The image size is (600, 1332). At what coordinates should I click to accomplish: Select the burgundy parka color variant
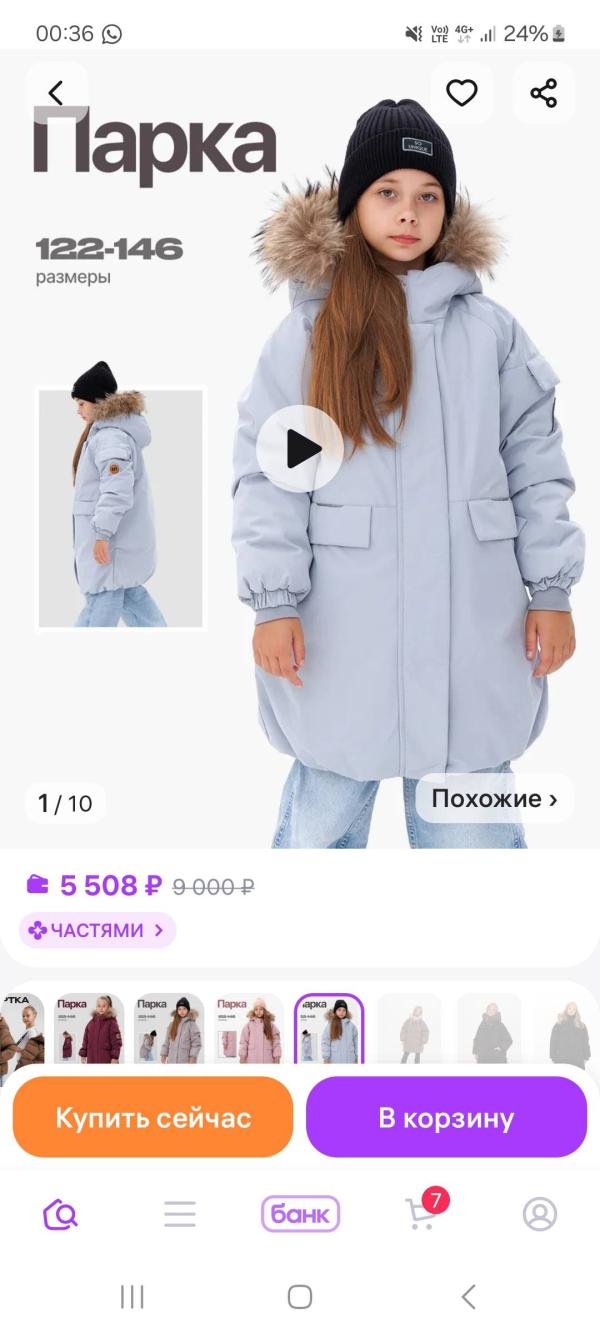pos(89,1030)
